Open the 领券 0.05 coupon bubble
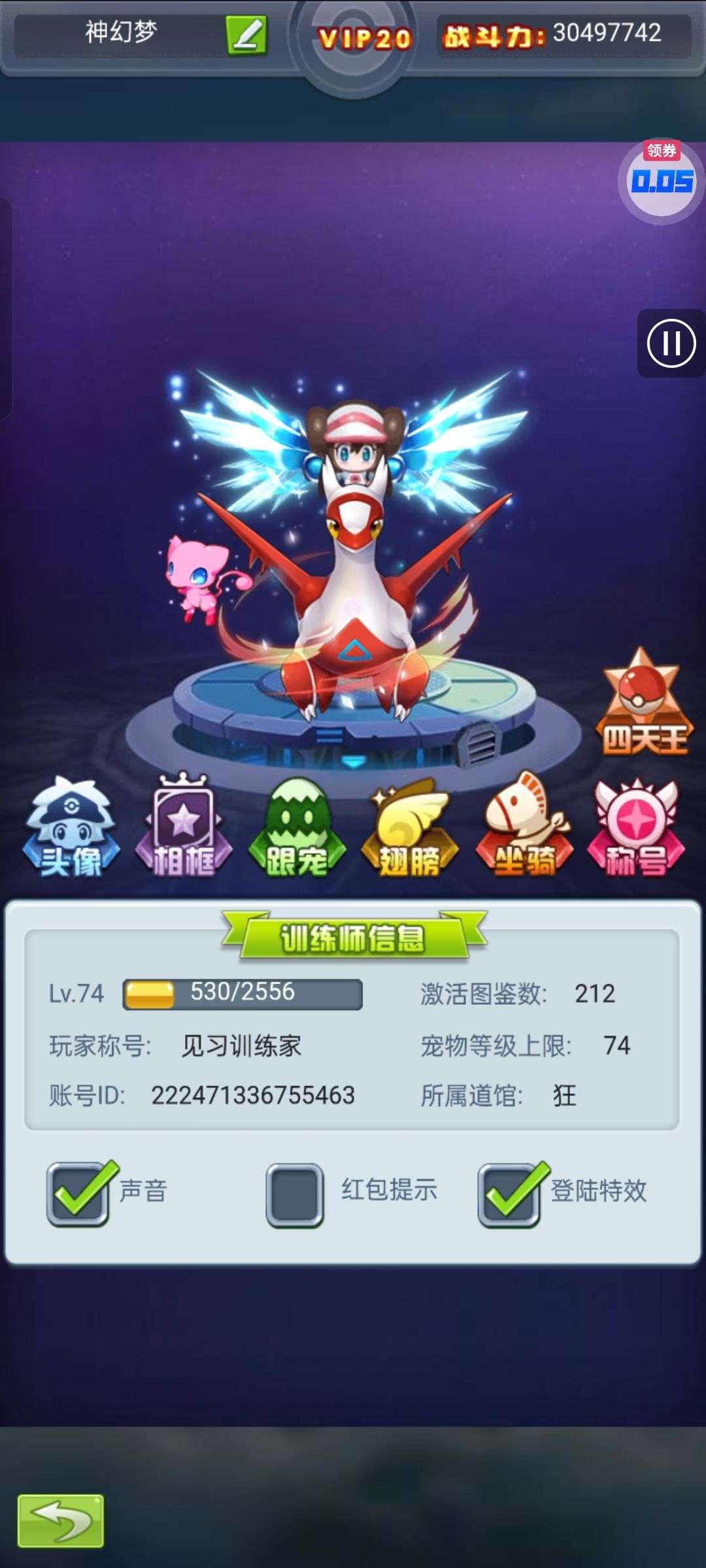 (x=661, y=181)
